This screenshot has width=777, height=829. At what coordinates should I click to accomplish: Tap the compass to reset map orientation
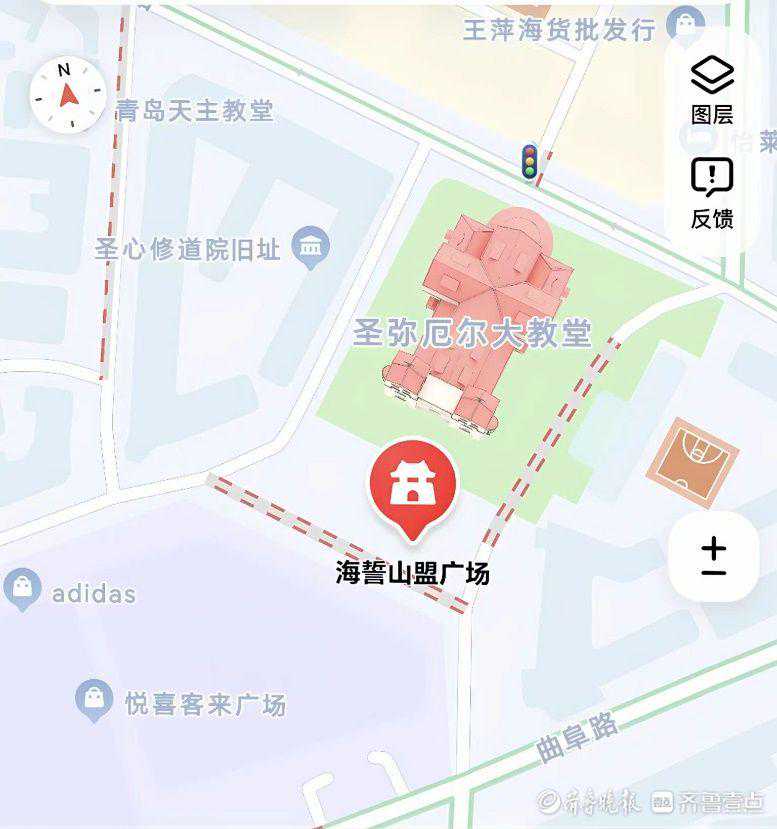pyautogui.click(x=67, y=95)
